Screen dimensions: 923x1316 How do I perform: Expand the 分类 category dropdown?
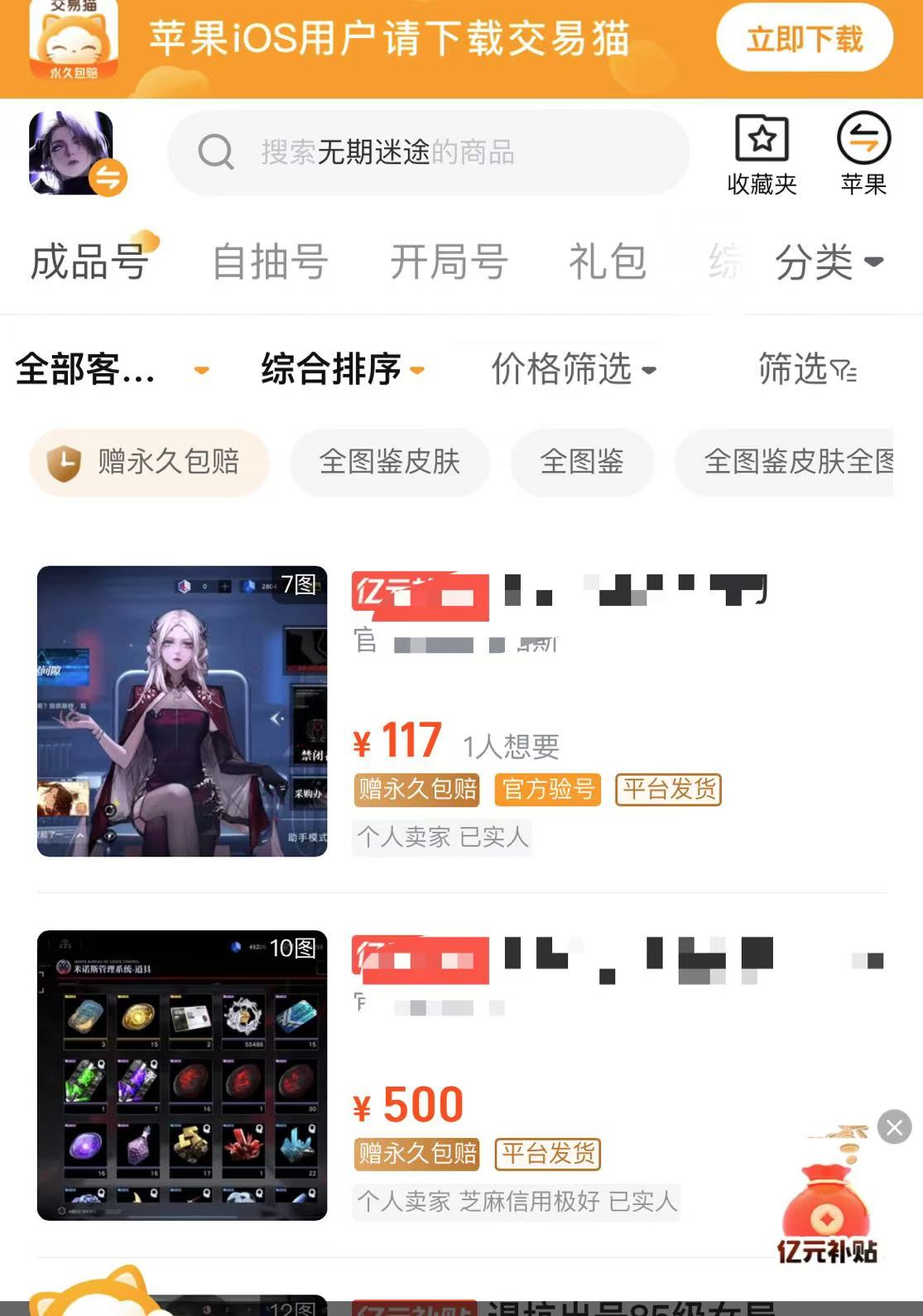[829, 262]
